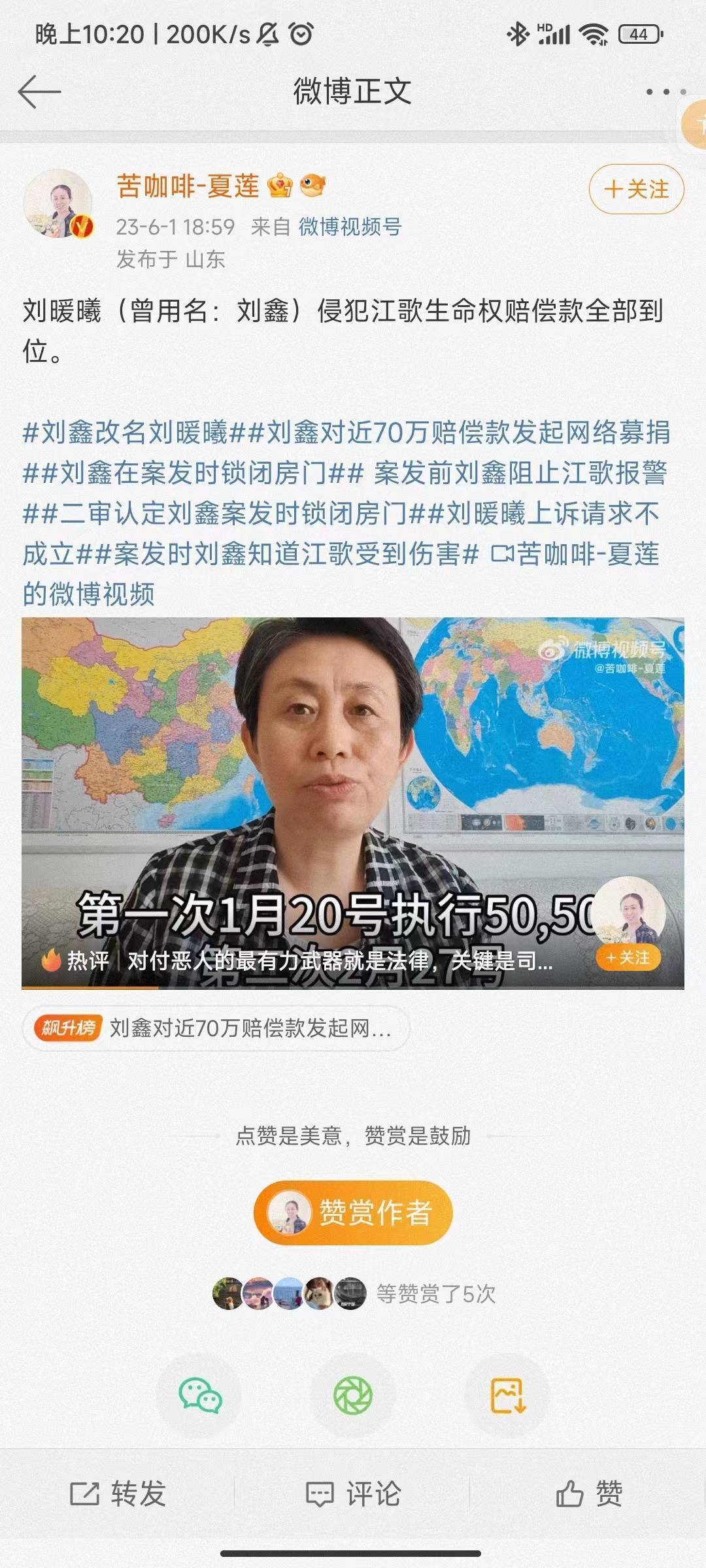Tap +关注 on the video overlay
The image size is (706, 1568).
pyautogui.click(x=628, y=958)
